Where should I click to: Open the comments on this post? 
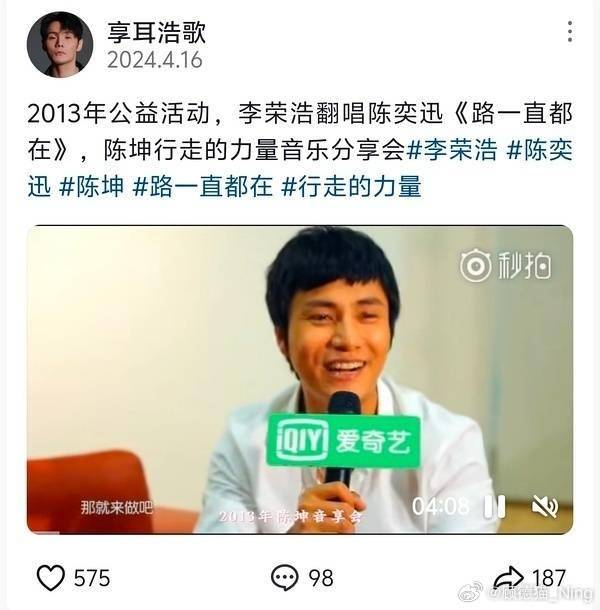pos(285,577)
